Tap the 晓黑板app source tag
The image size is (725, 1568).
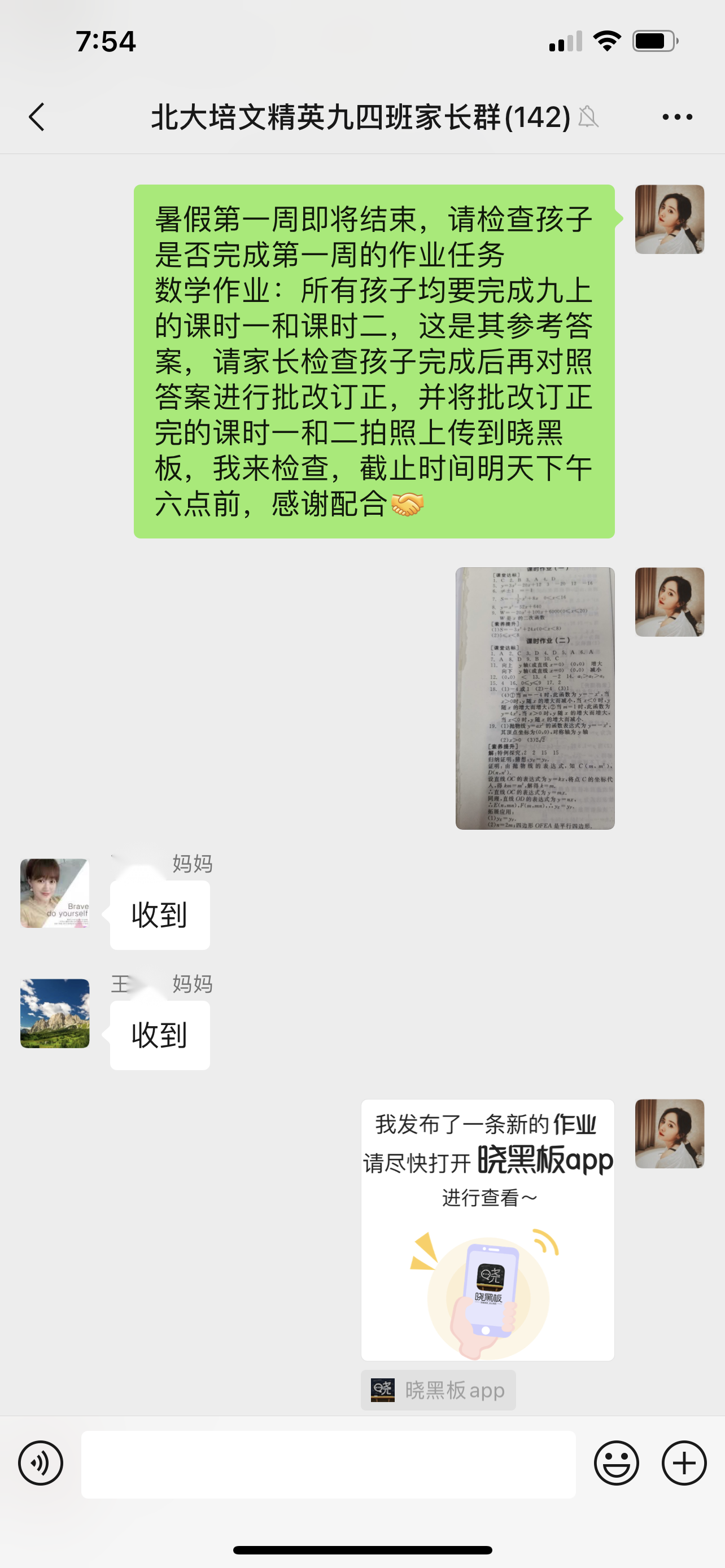[438, 1390]
